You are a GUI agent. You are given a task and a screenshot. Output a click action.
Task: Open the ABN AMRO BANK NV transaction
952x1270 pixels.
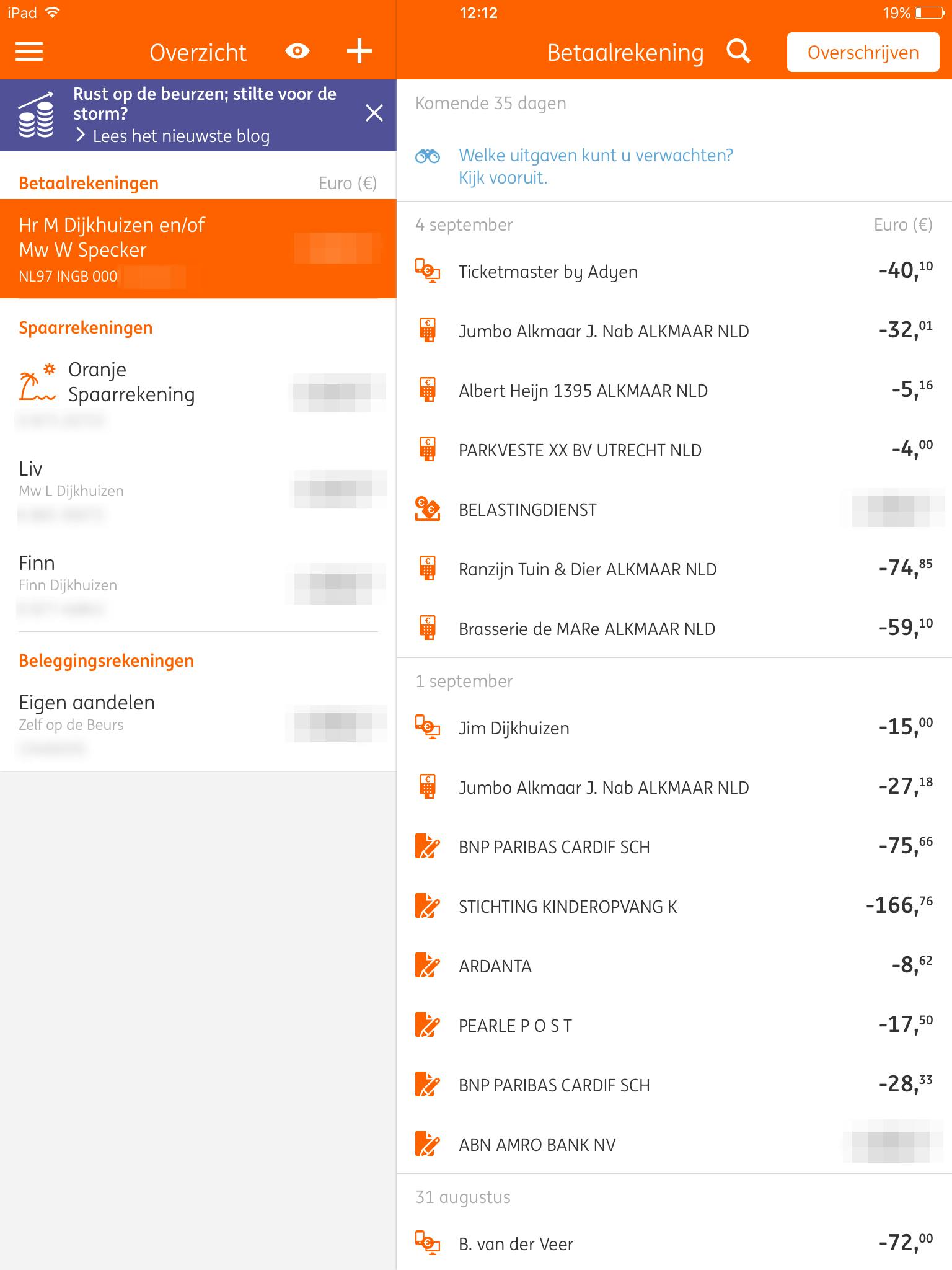pyautogui.click(x=673, y=1145)
